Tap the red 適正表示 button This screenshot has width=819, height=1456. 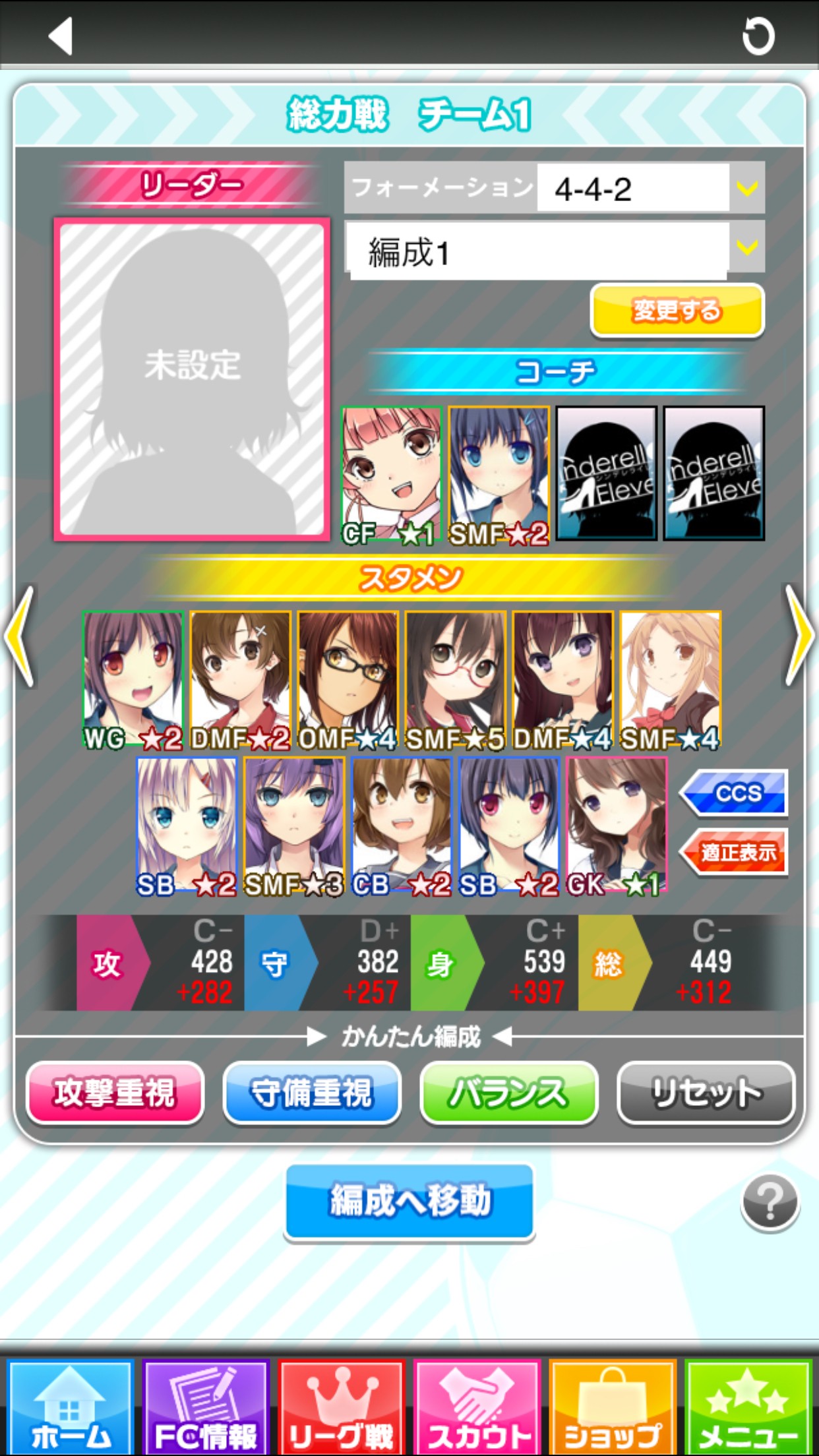(734, 852)
